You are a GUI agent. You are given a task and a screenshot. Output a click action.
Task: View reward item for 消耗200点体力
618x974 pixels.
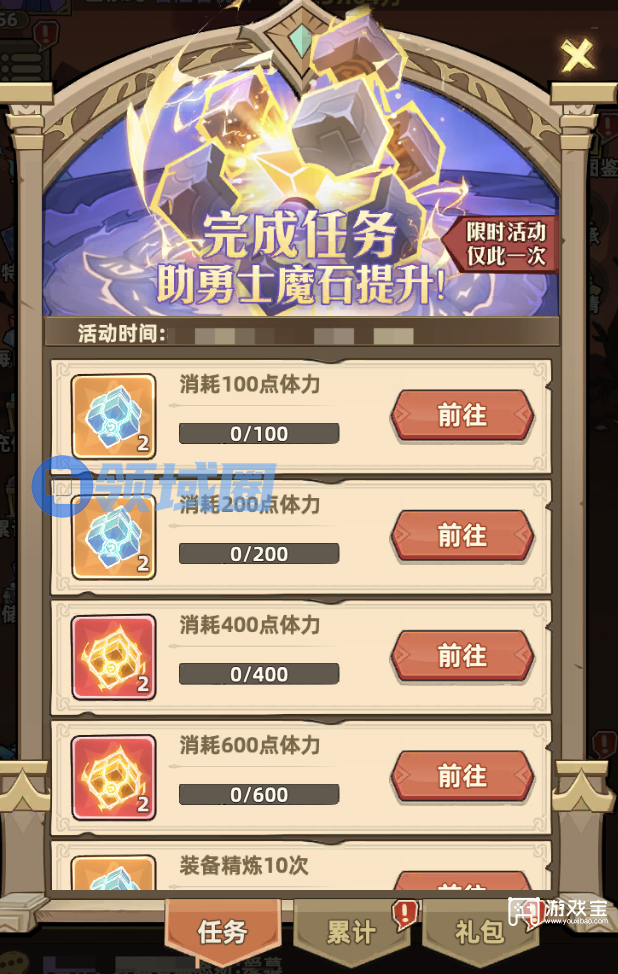(113, 537)
